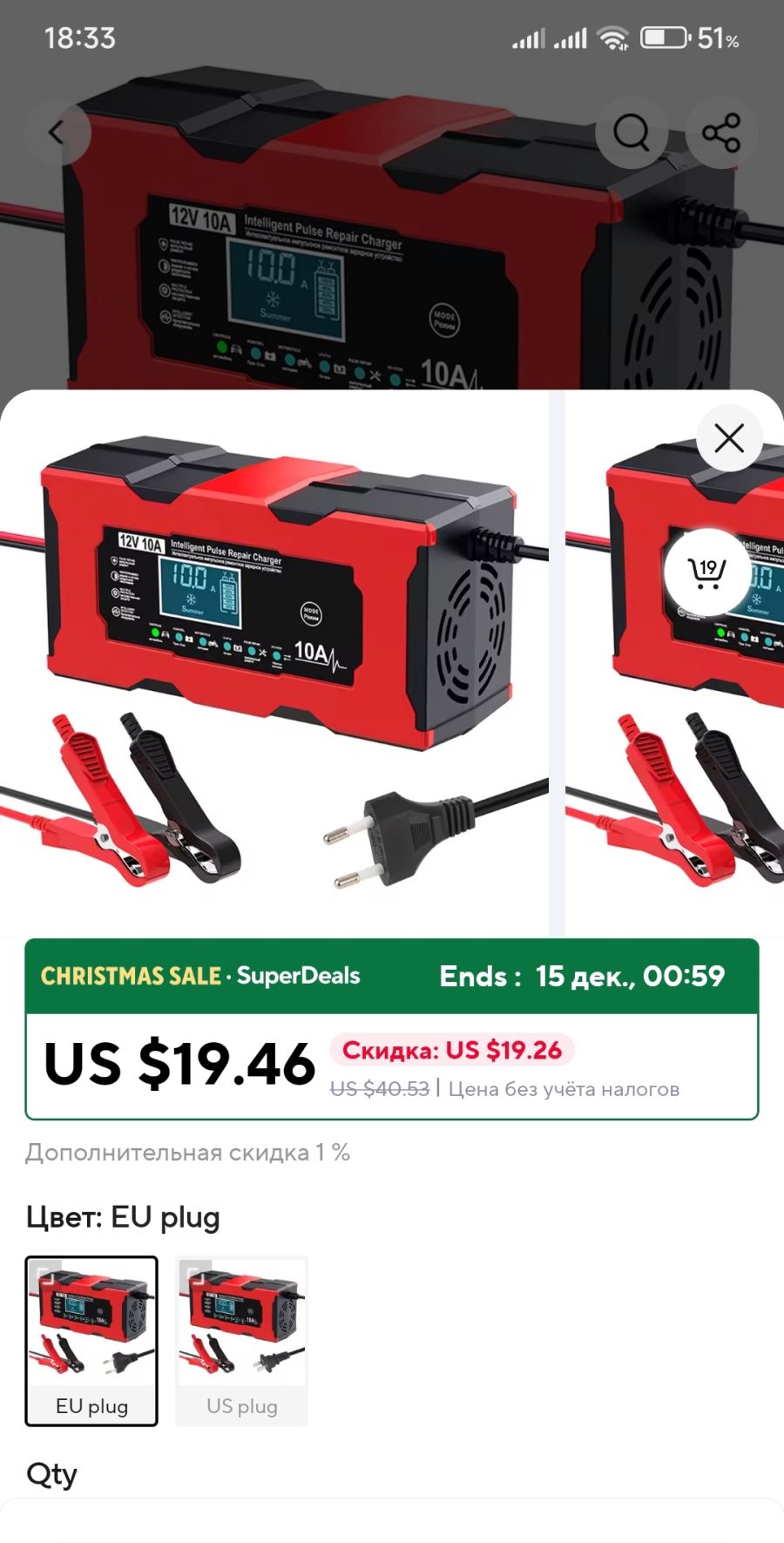Select the EU plug option
The width and height of the screenshot is (784, 1543).
pos(91,1340)
